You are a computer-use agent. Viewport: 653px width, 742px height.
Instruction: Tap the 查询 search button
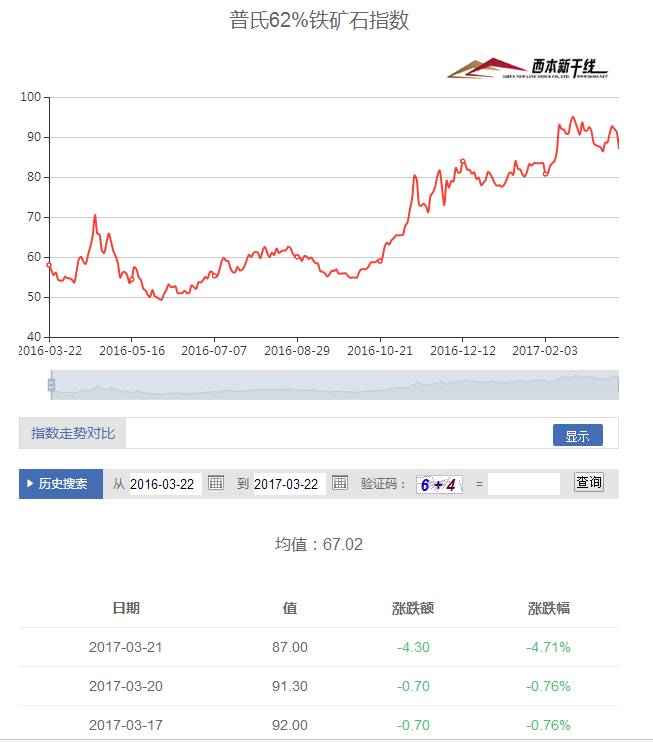pyautogui.click(x=589, y=483)
